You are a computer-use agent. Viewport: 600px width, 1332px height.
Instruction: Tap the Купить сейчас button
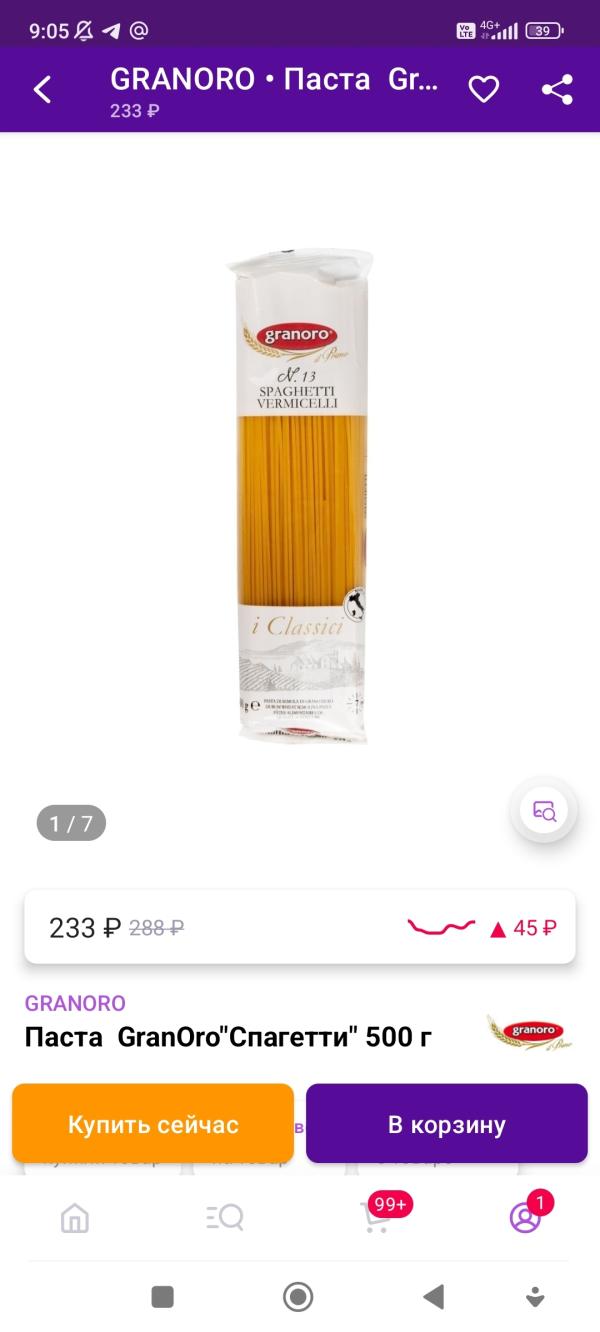(x=153, y=1124)
